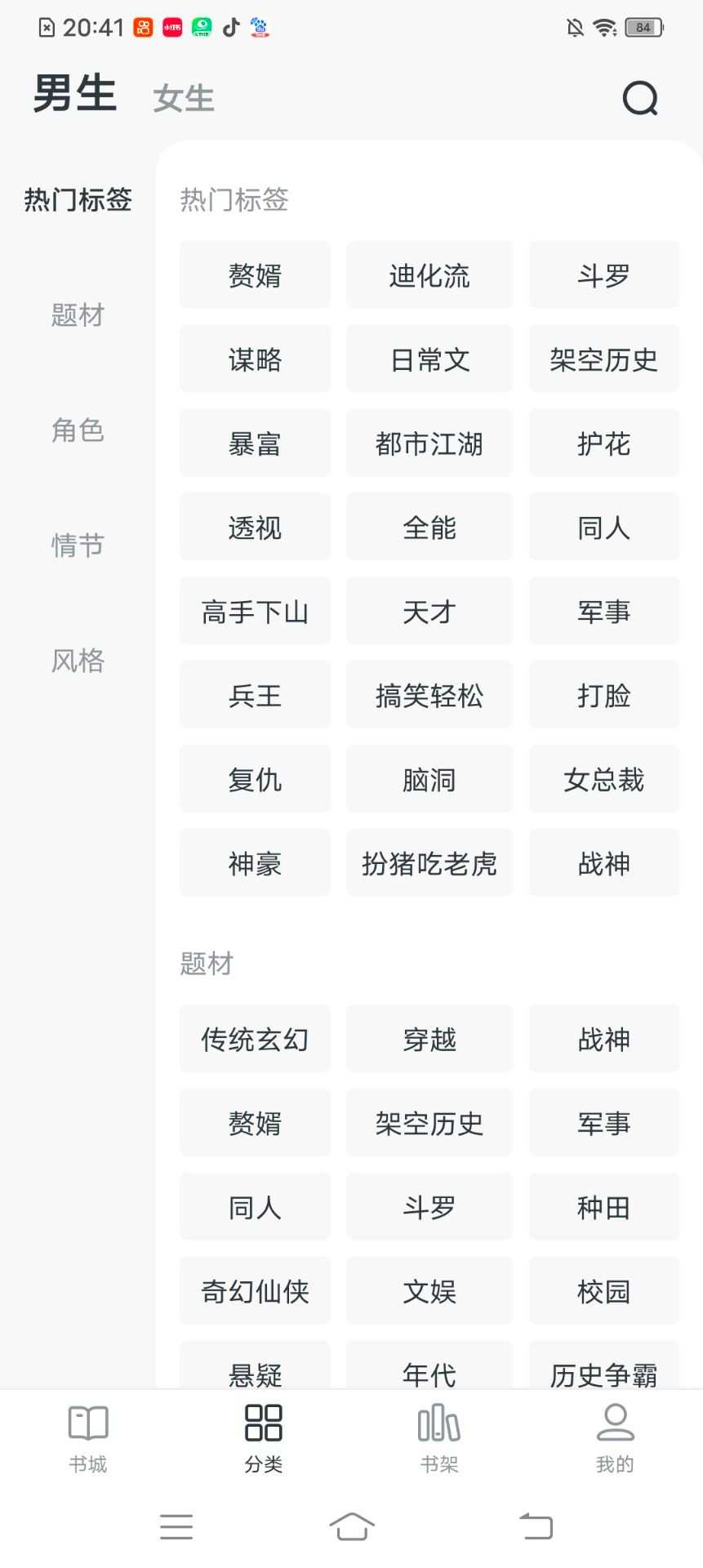Viewport: 703px width, 1568px height.
Task: Switch to the 女生 tab
Action: click(184, 99)
